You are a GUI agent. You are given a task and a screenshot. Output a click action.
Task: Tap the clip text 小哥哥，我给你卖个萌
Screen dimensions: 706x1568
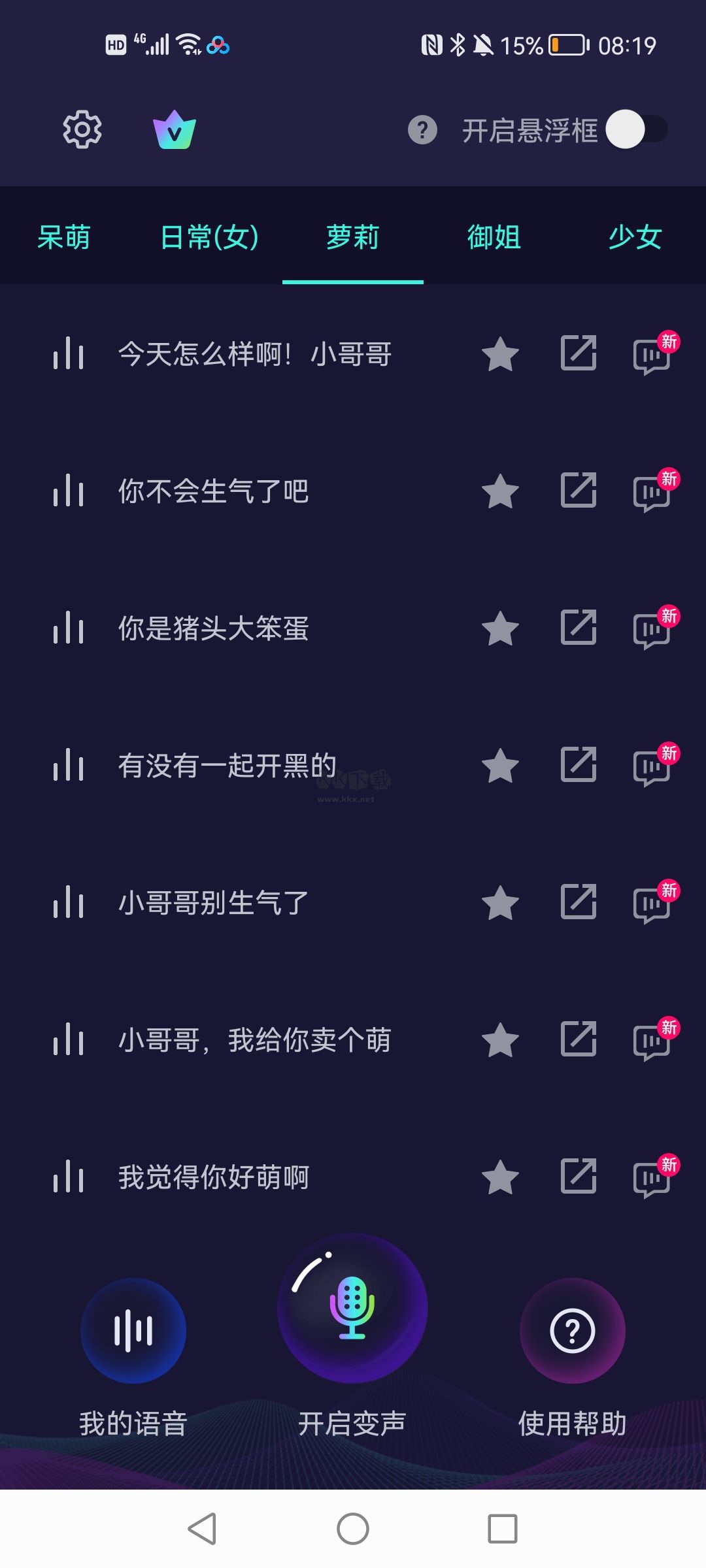pos(255,1041)
